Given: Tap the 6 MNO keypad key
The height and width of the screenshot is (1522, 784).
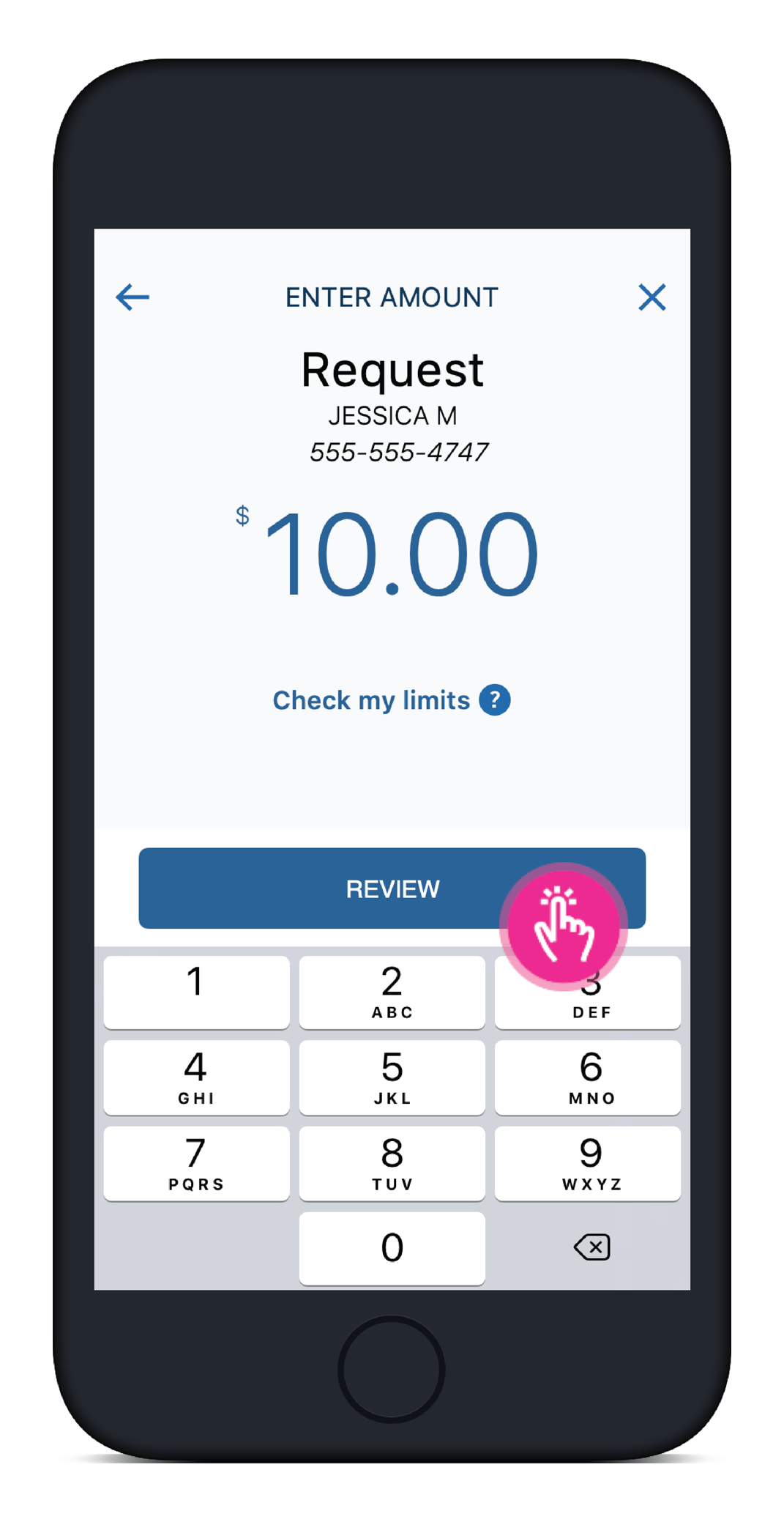Looking at the screenshot, I should 588,1077.
